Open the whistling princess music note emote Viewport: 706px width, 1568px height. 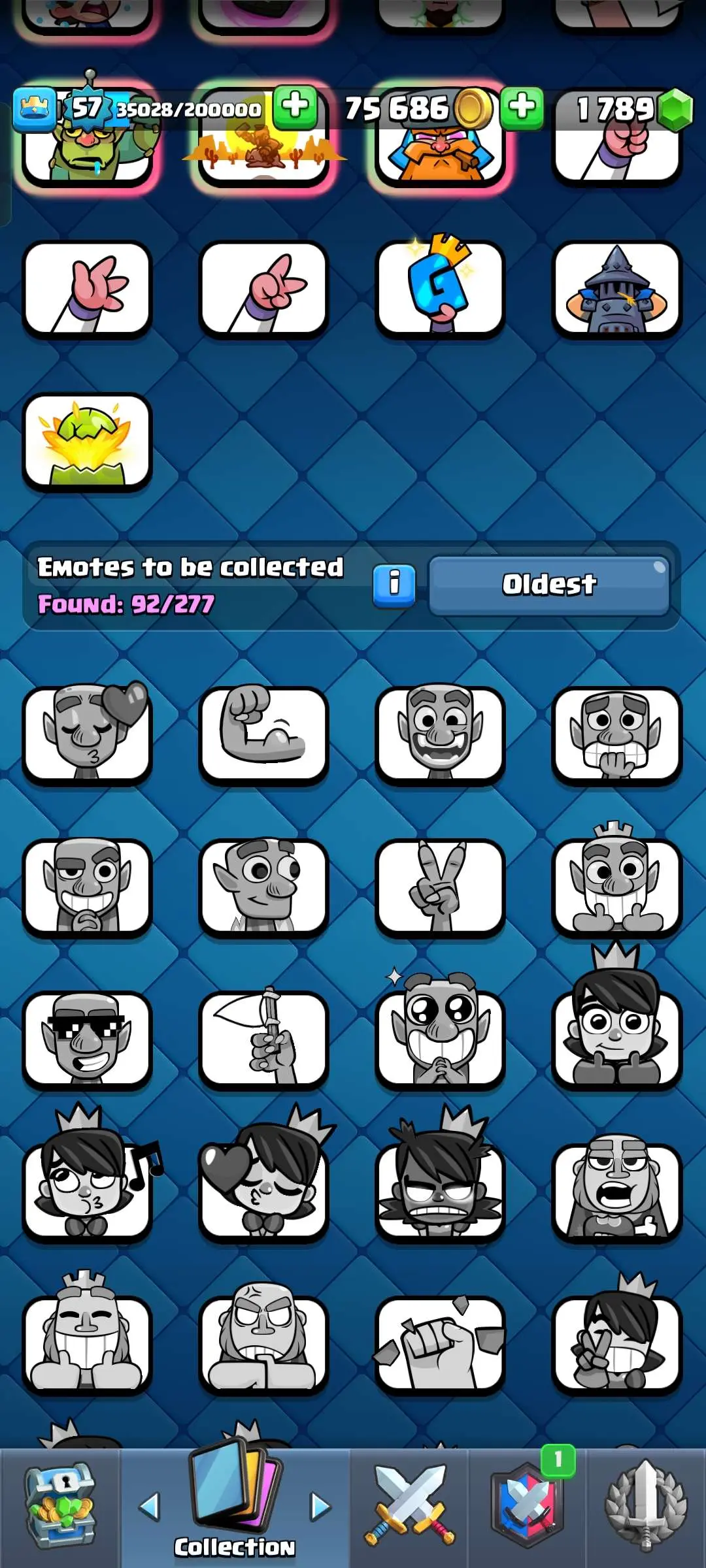click(x=87, y=1190)
